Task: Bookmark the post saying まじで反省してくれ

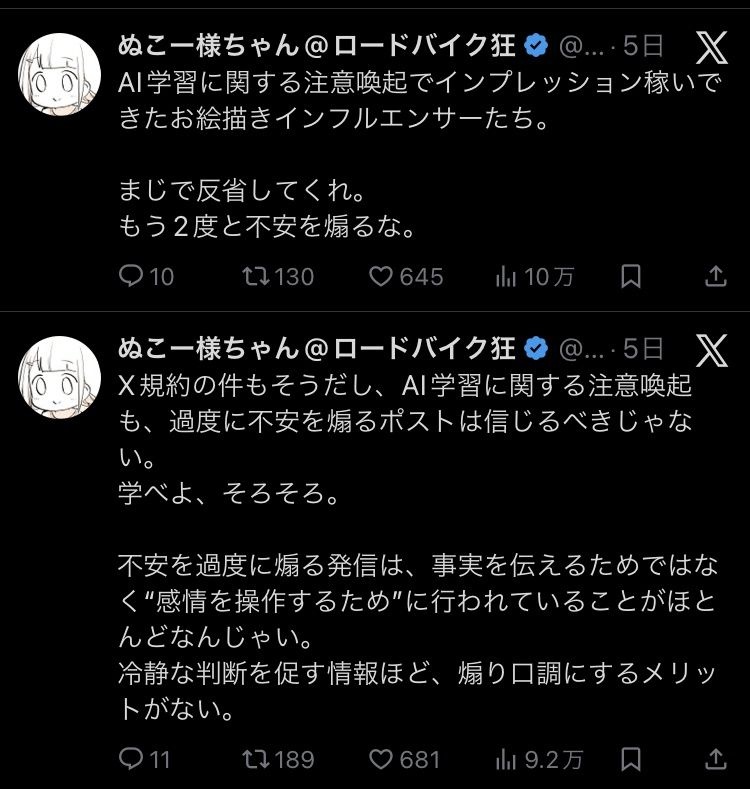Action: coord(630,276)
